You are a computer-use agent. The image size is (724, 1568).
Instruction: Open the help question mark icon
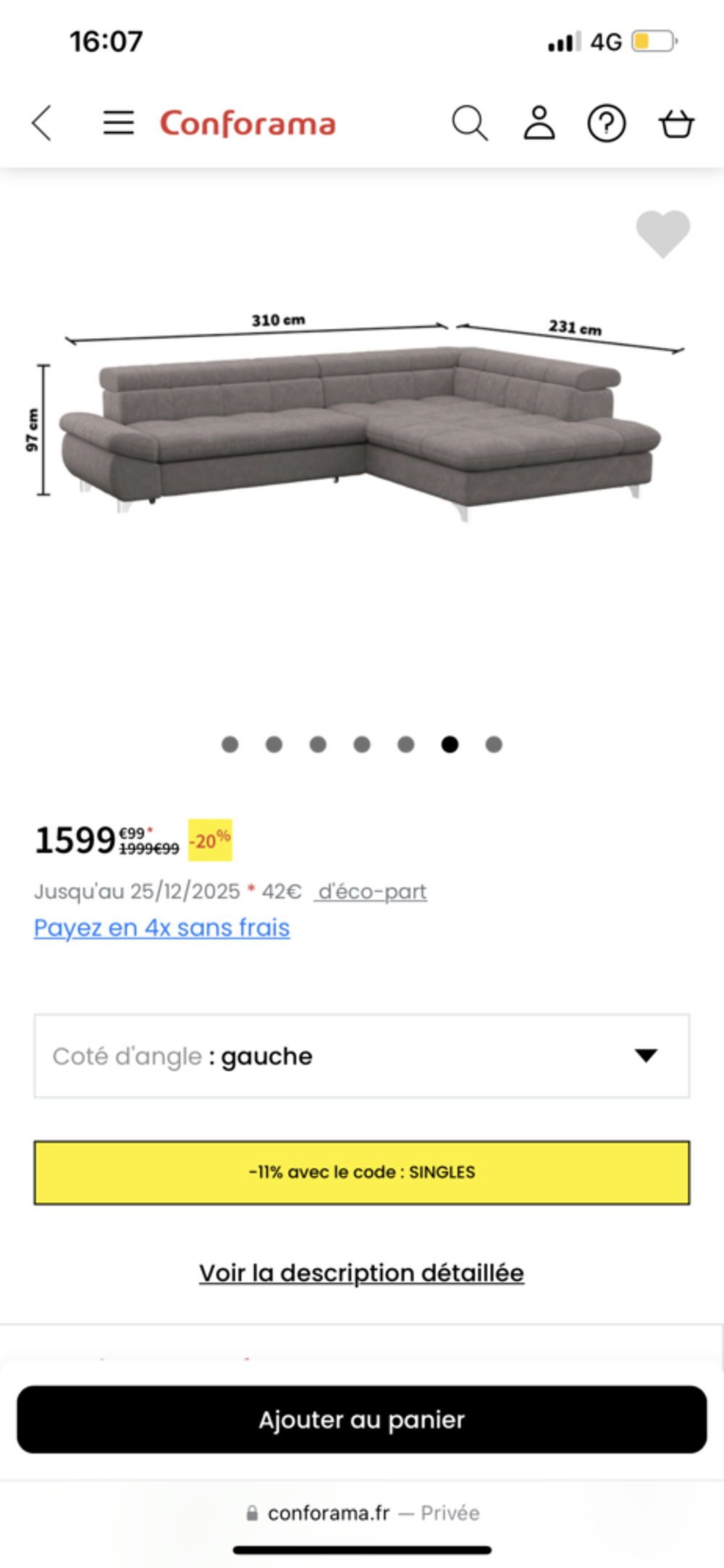click(607, 123)
